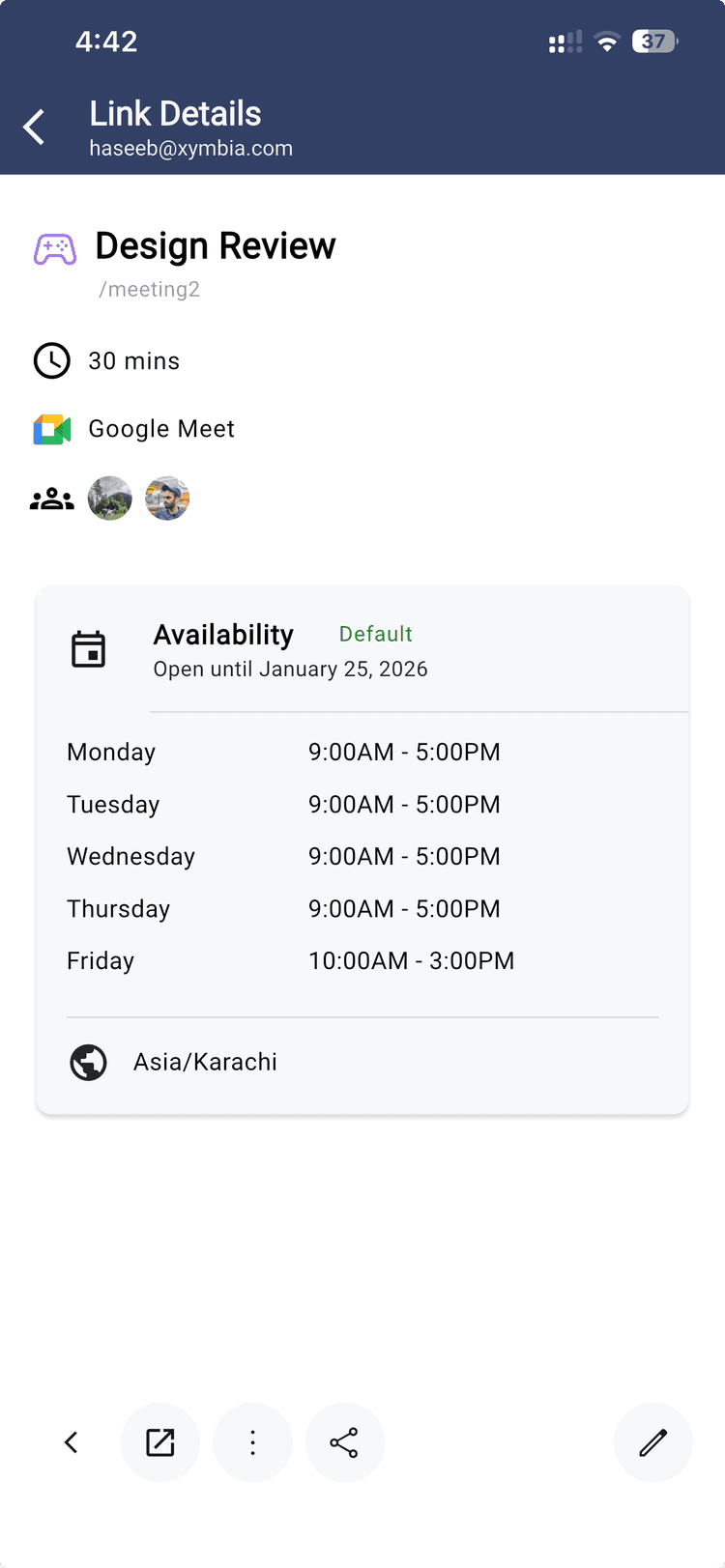Select the Asia/Karachi timezone entry
The image size is (725, 1568).
[205, 1062]
